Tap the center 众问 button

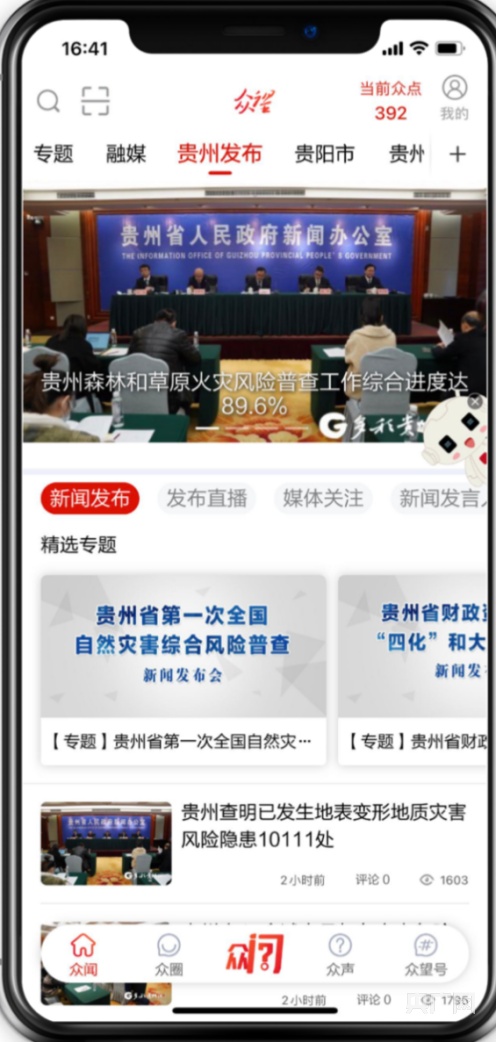(255, 954)
